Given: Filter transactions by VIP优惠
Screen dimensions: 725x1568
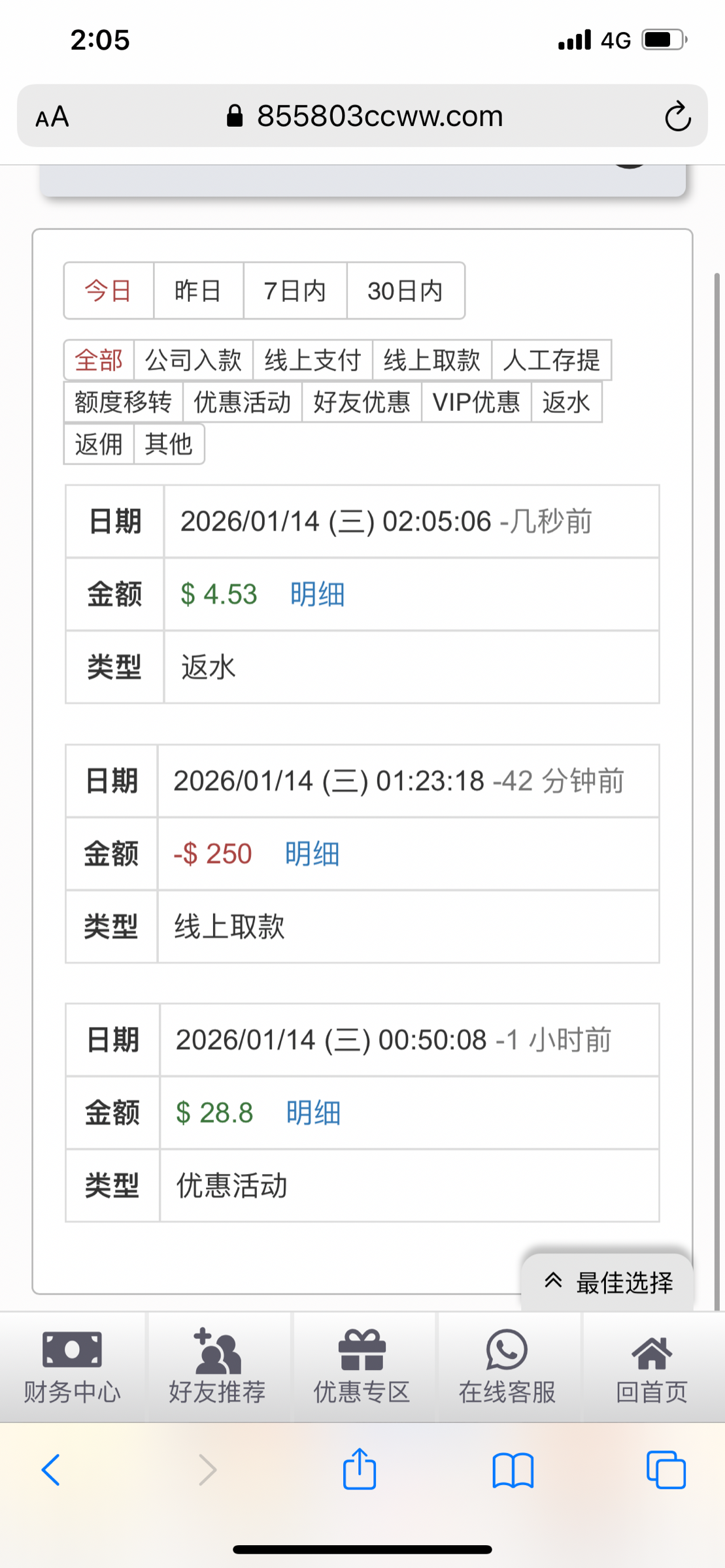Looking at the screenshot, I should coord(476,402).
